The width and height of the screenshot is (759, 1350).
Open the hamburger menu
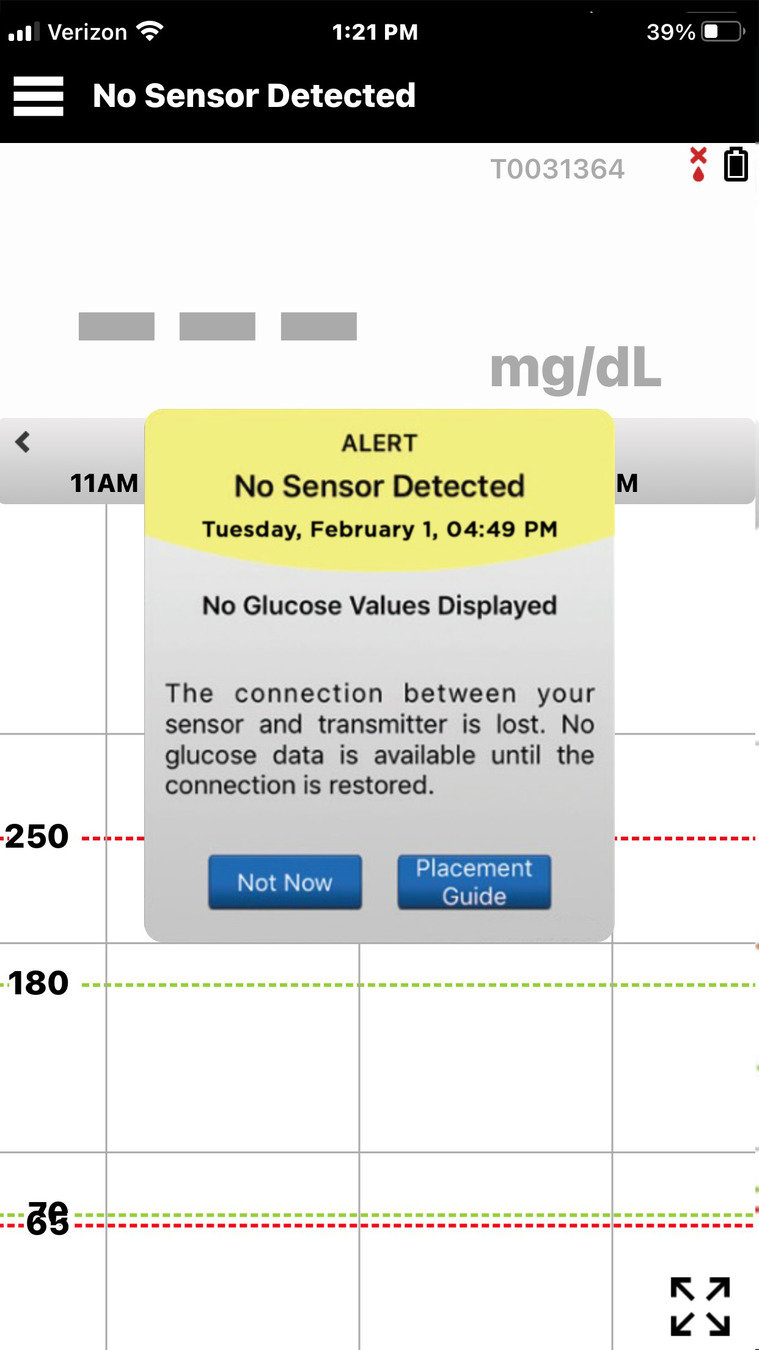(38, 96)
